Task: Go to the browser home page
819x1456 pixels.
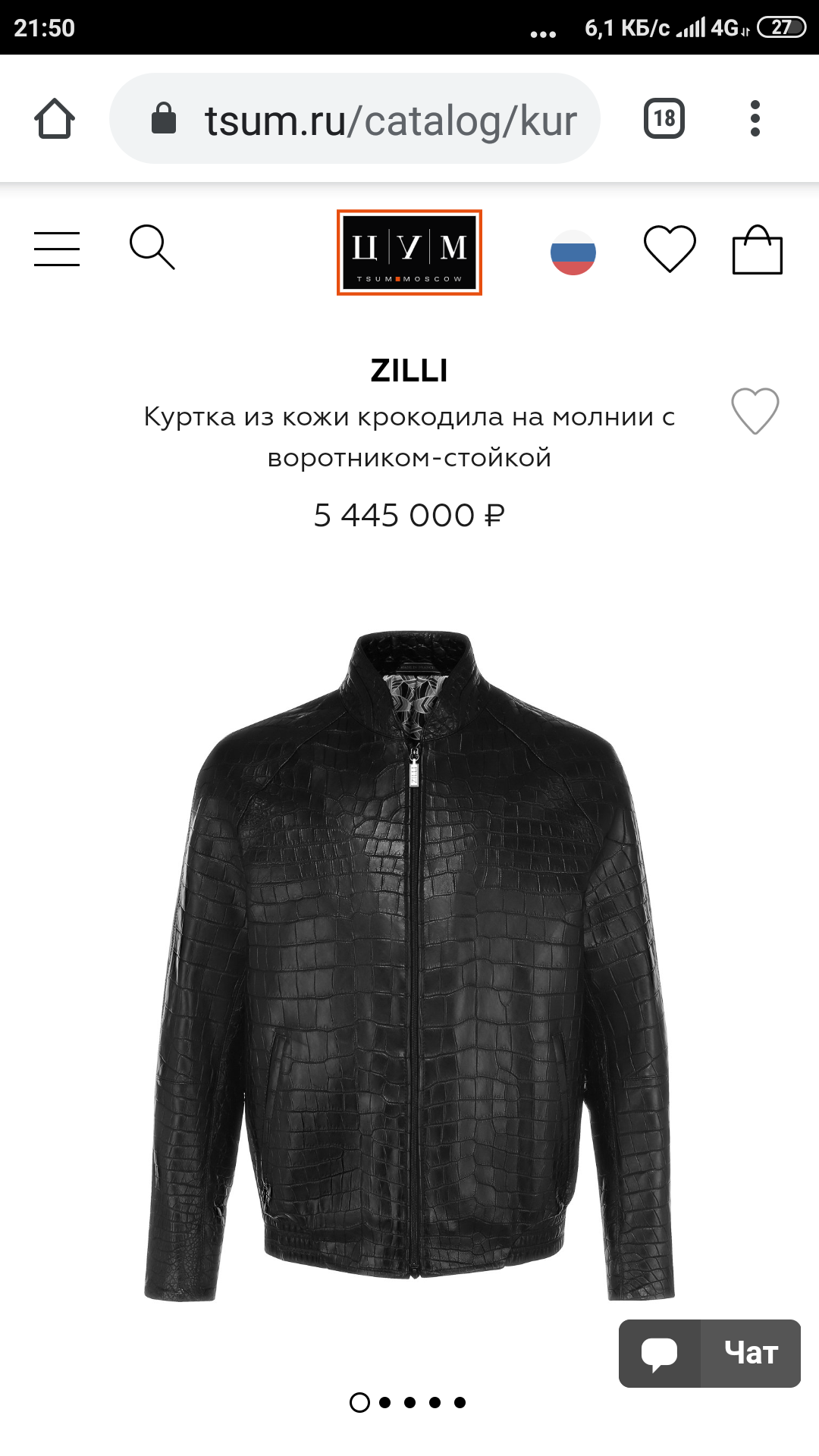Action: [55, 119]
